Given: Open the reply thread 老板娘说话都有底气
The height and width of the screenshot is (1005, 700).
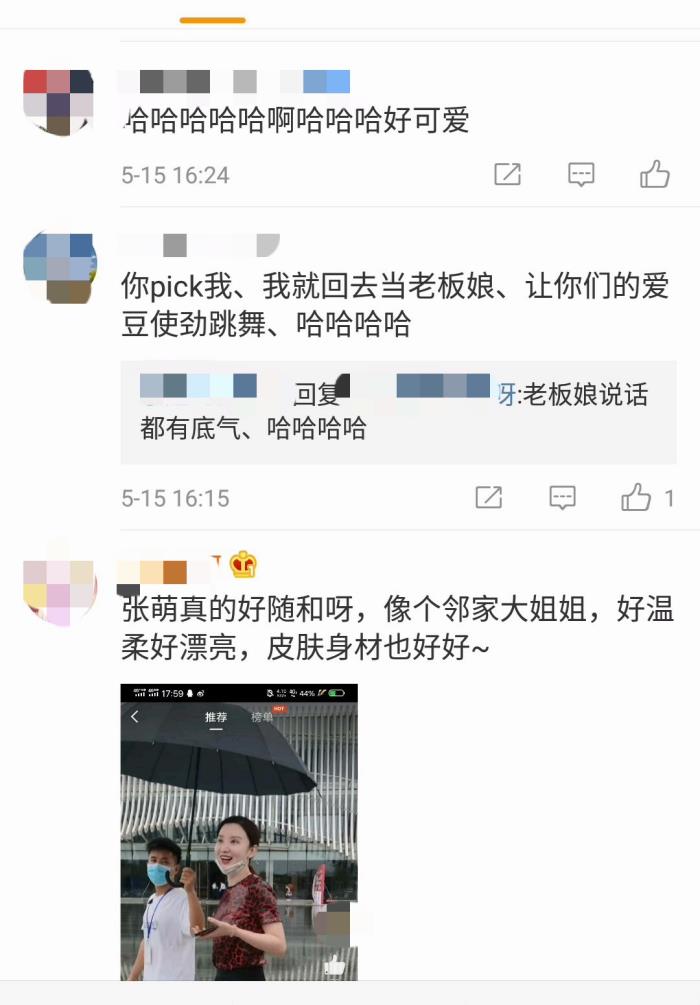Looking at the screenshot, I should coord(398,412).
